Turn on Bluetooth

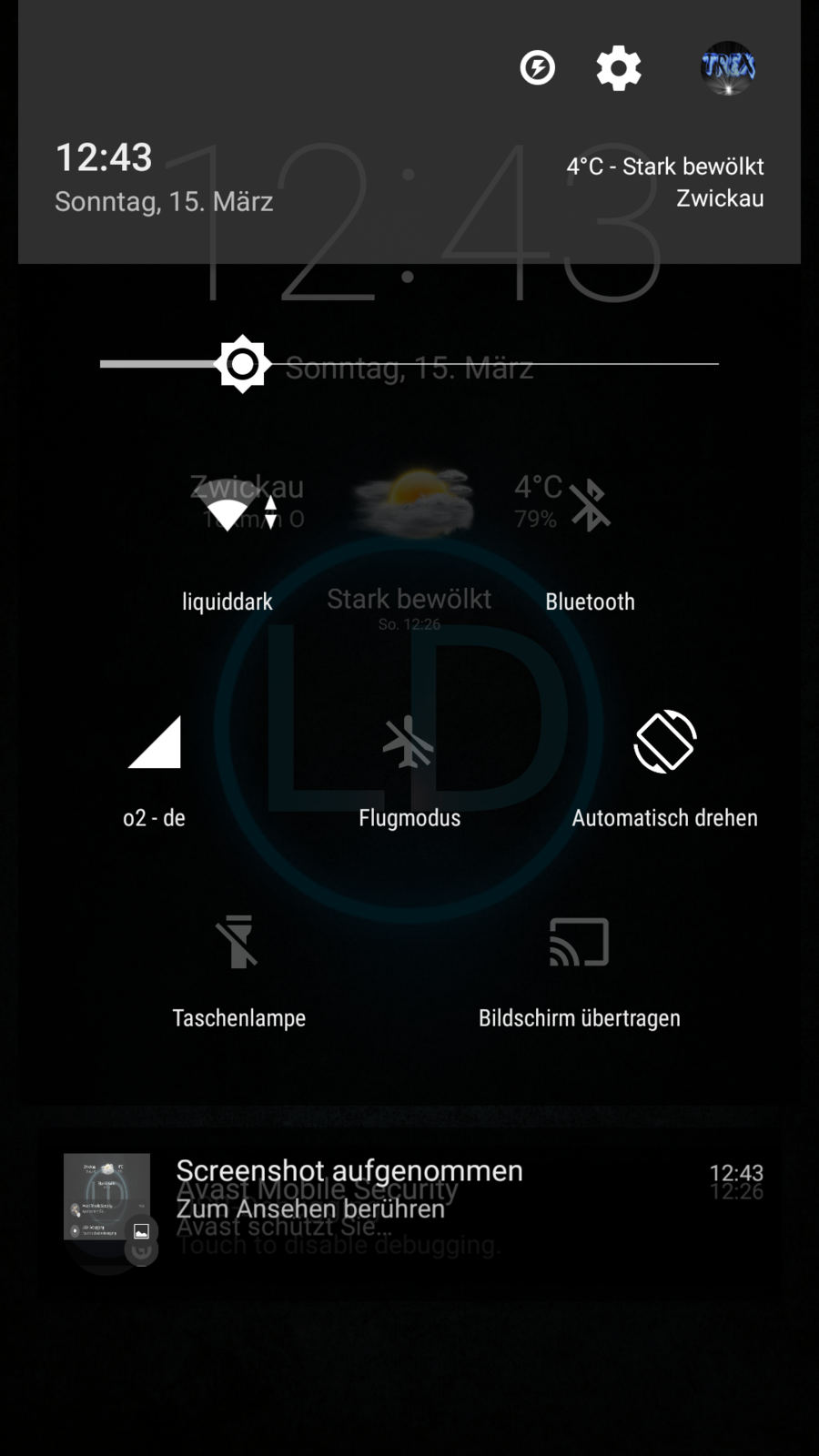coord(590,507)
